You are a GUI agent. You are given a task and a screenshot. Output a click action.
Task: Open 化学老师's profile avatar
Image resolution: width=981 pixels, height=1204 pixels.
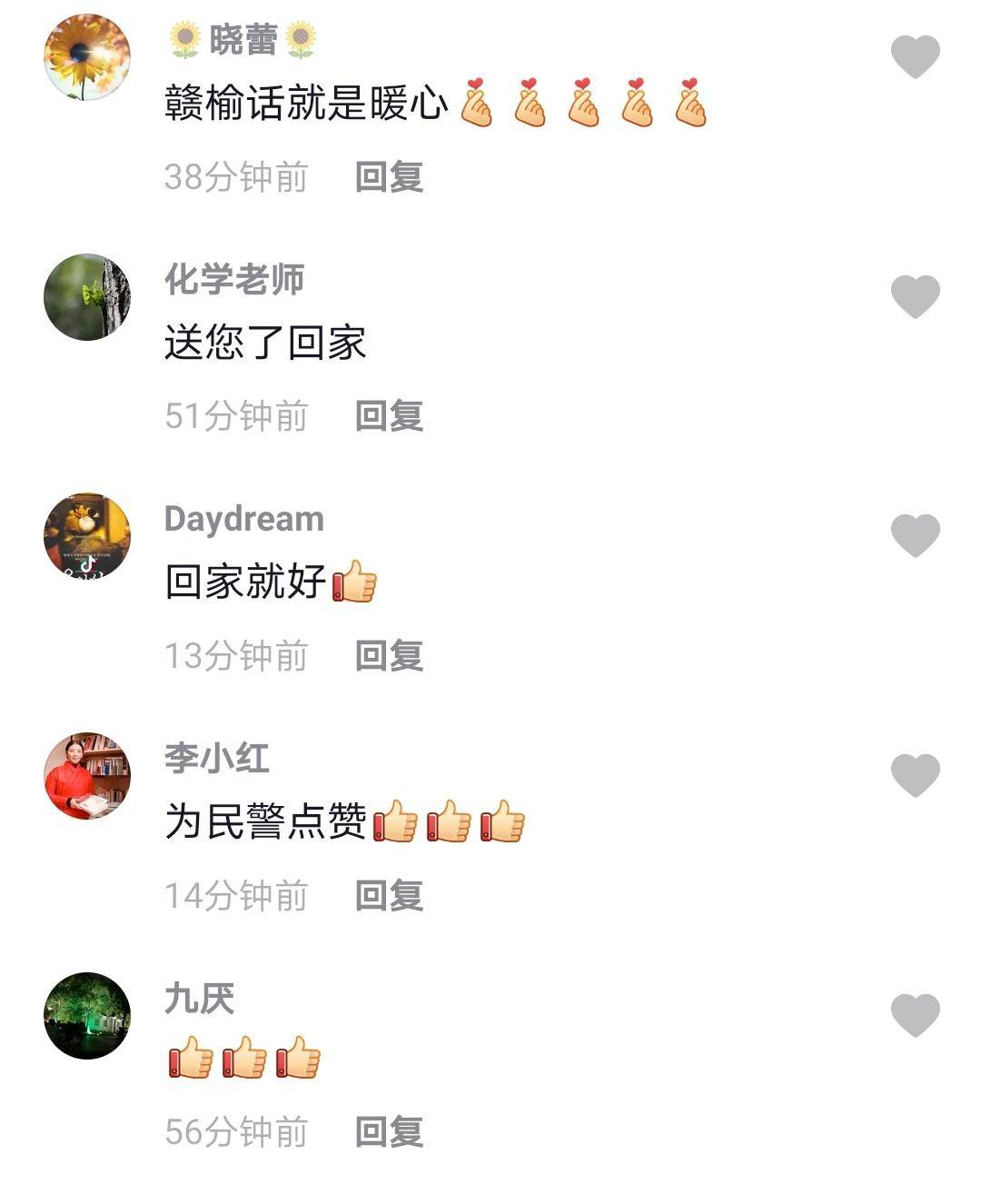(x=87, y=297)
